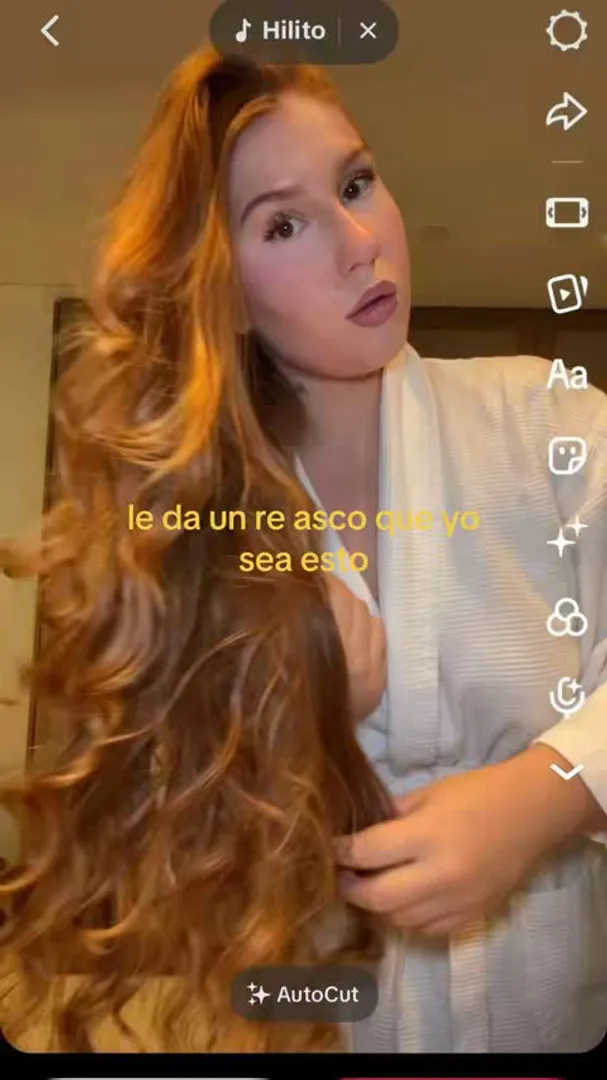This screenshot has width=607, height=1080.
Task: Open the edit clip tool
Action: [x=567, y=212]
